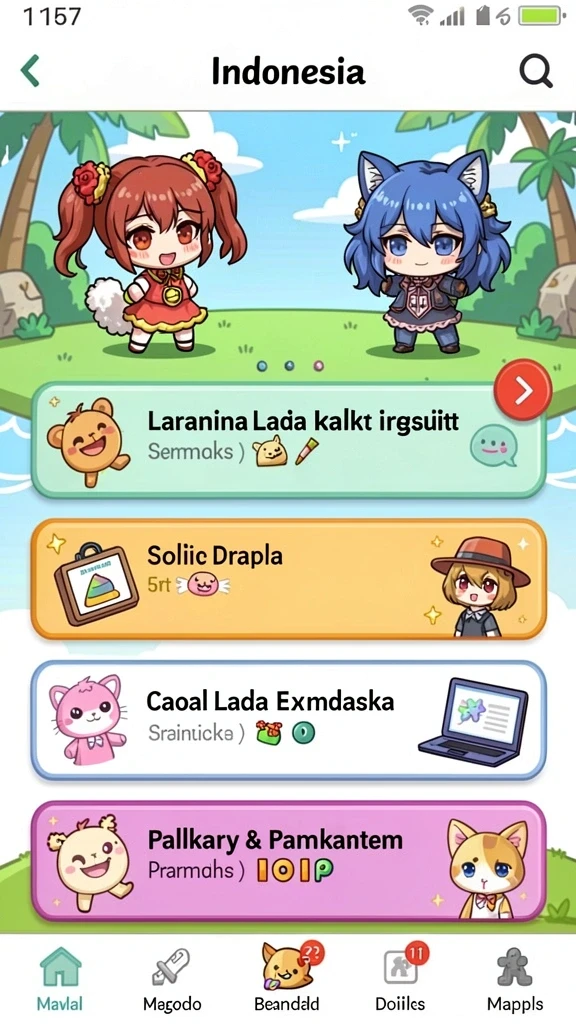576x1024 pixels.
Task: Go to the Doiiles tab
Action: pyautogui.click(x=400, y=978)
